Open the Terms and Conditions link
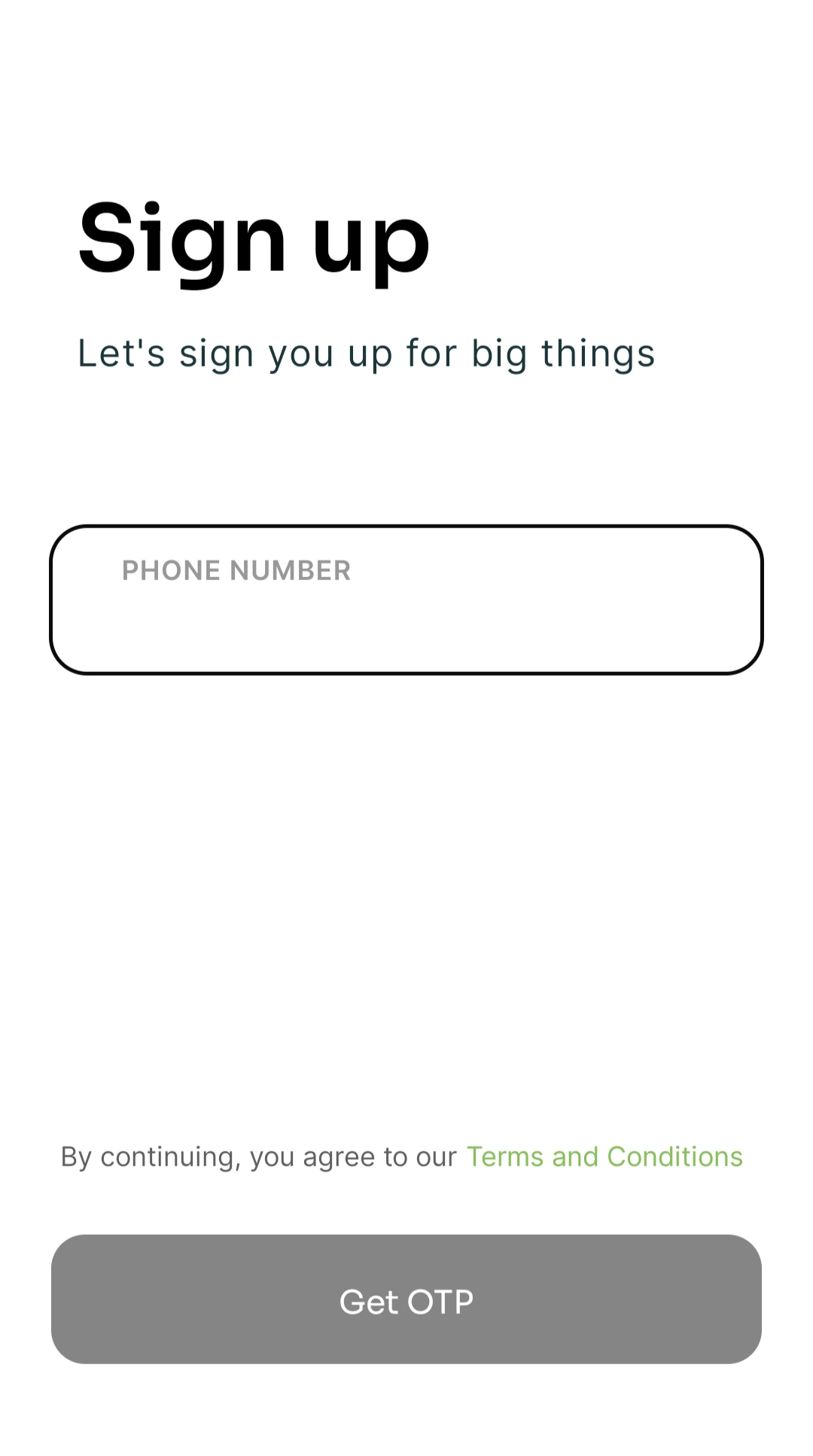Image resolution: width=813 pixels, height=1456 pixels. (604, 1157)
